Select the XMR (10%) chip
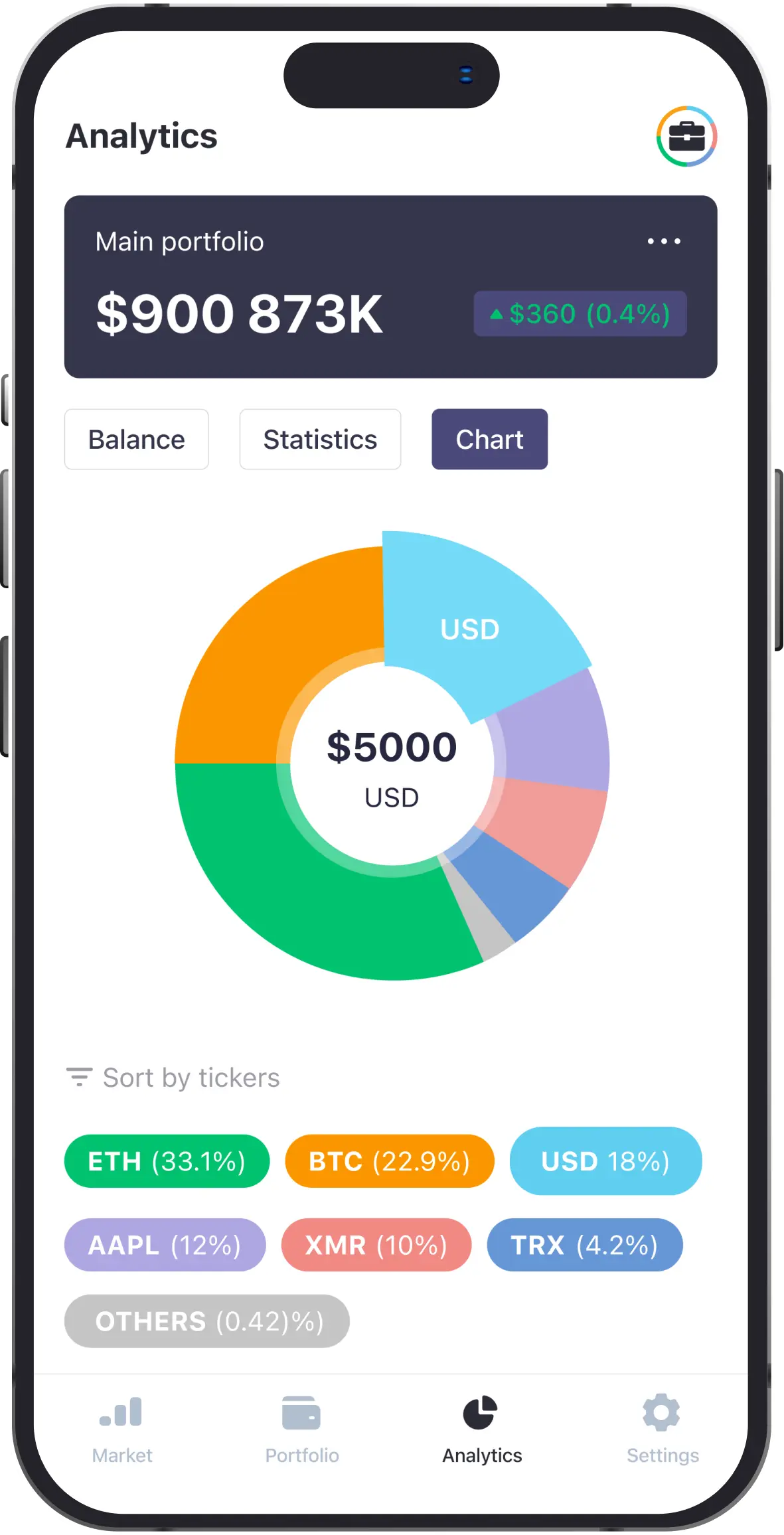The width and height of the screenshot is (784, 1535). click(x=376, y=1245)
